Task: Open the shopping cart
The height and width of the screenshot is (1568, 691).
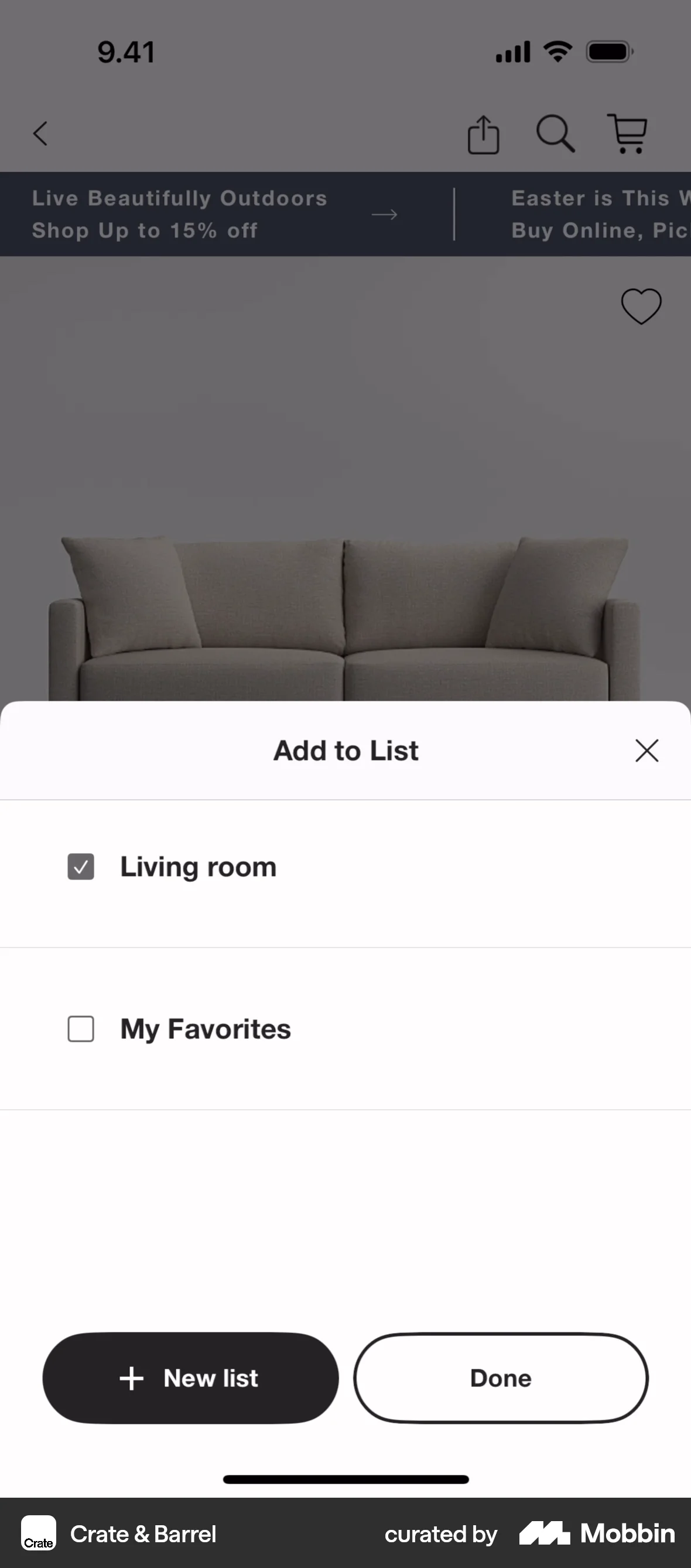Action: tap(628, 134)
